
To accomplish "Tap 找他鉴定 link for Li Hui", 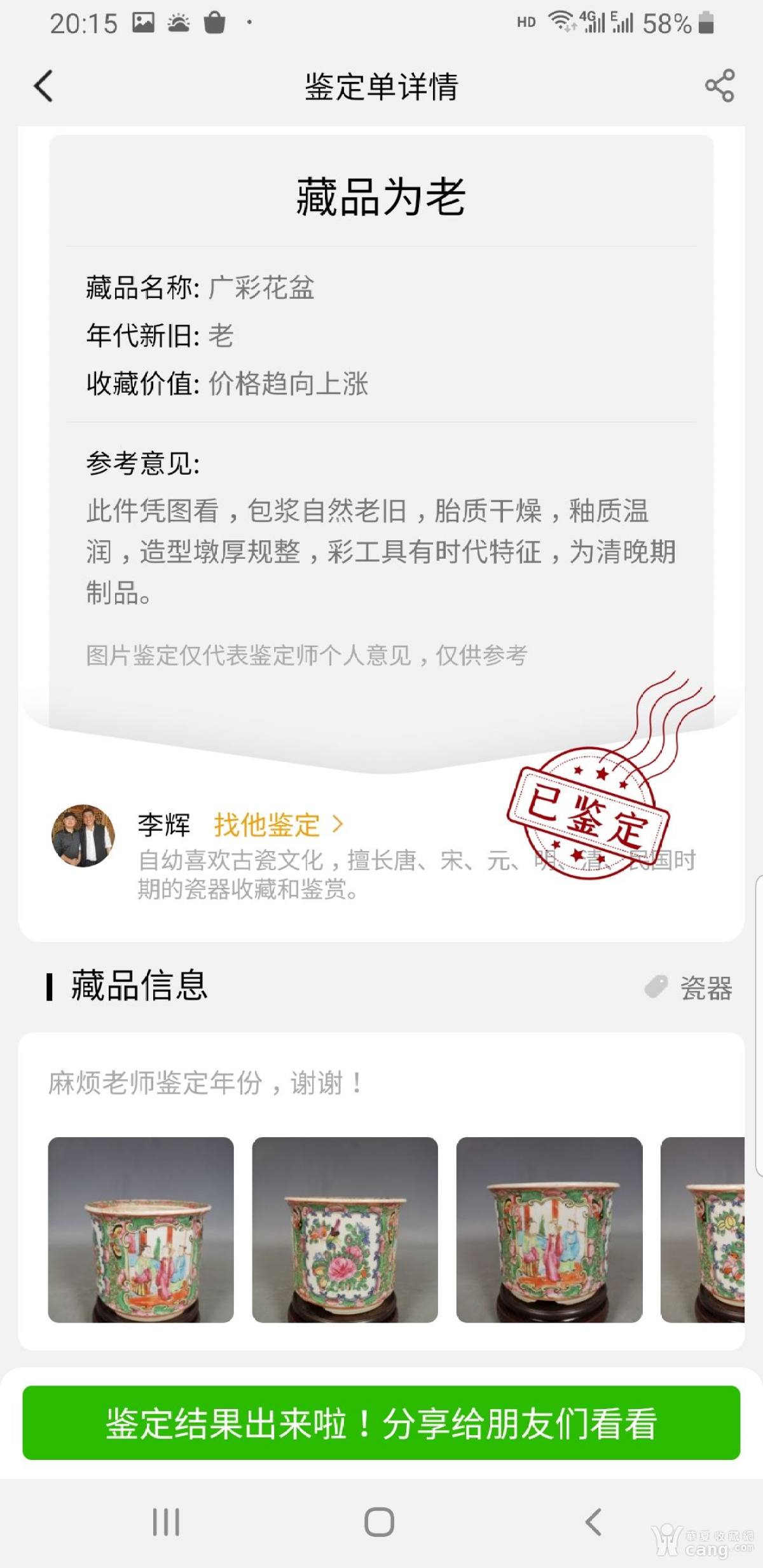I will coord(278,825).
